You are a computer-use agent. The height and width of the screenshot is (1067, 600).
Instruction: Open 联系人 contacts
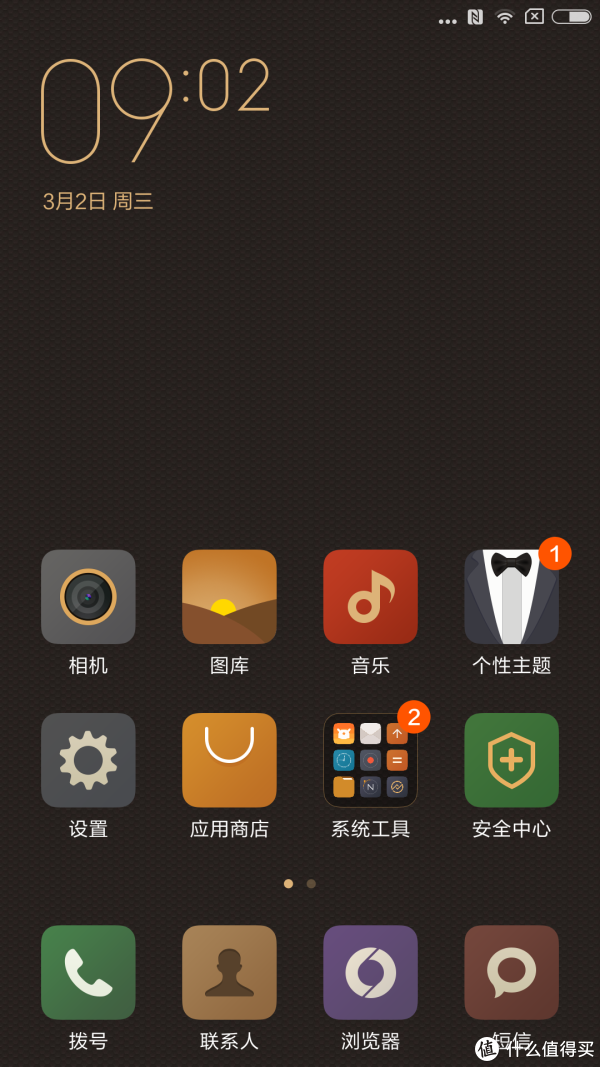tap(229, 972)
